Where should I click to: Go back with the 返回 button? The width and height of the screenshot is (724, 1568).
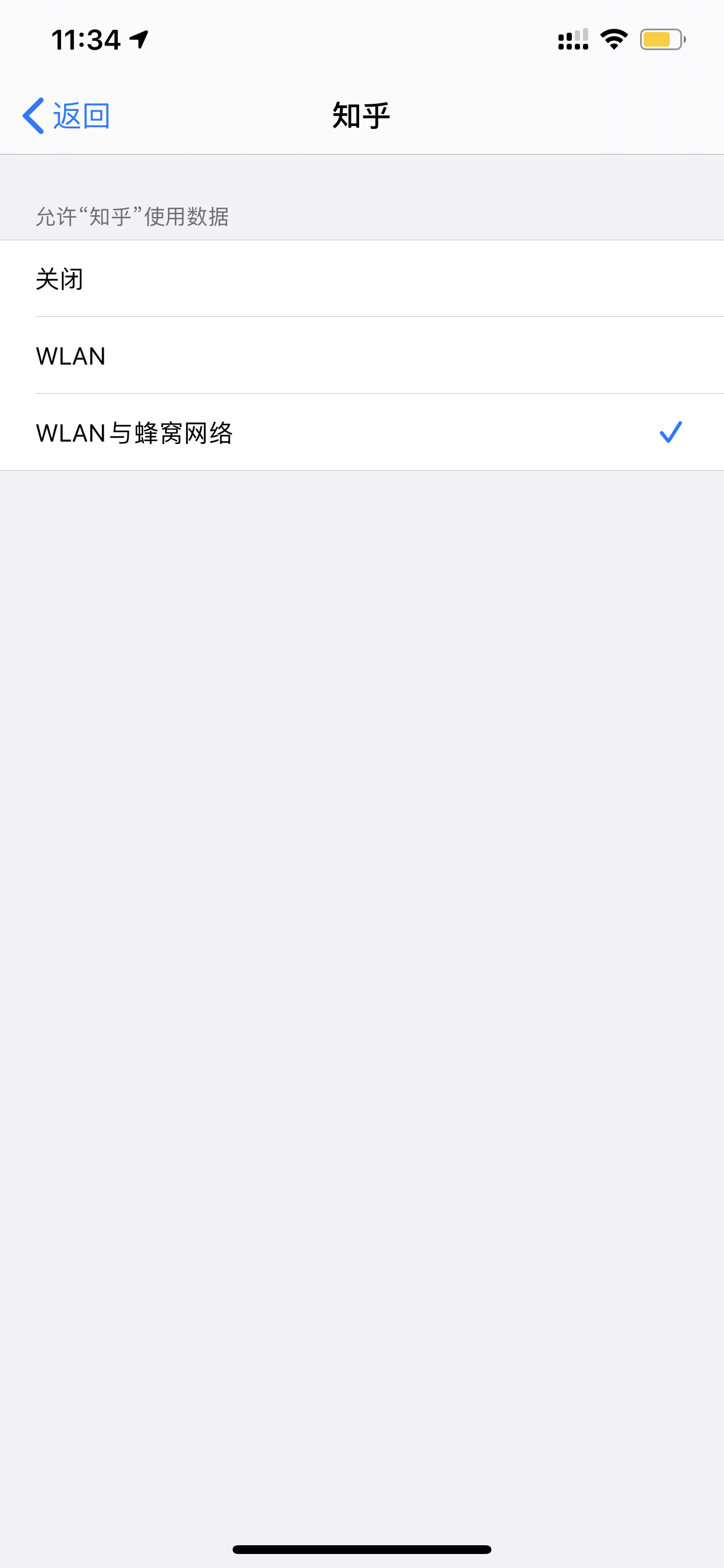(67, 116)
